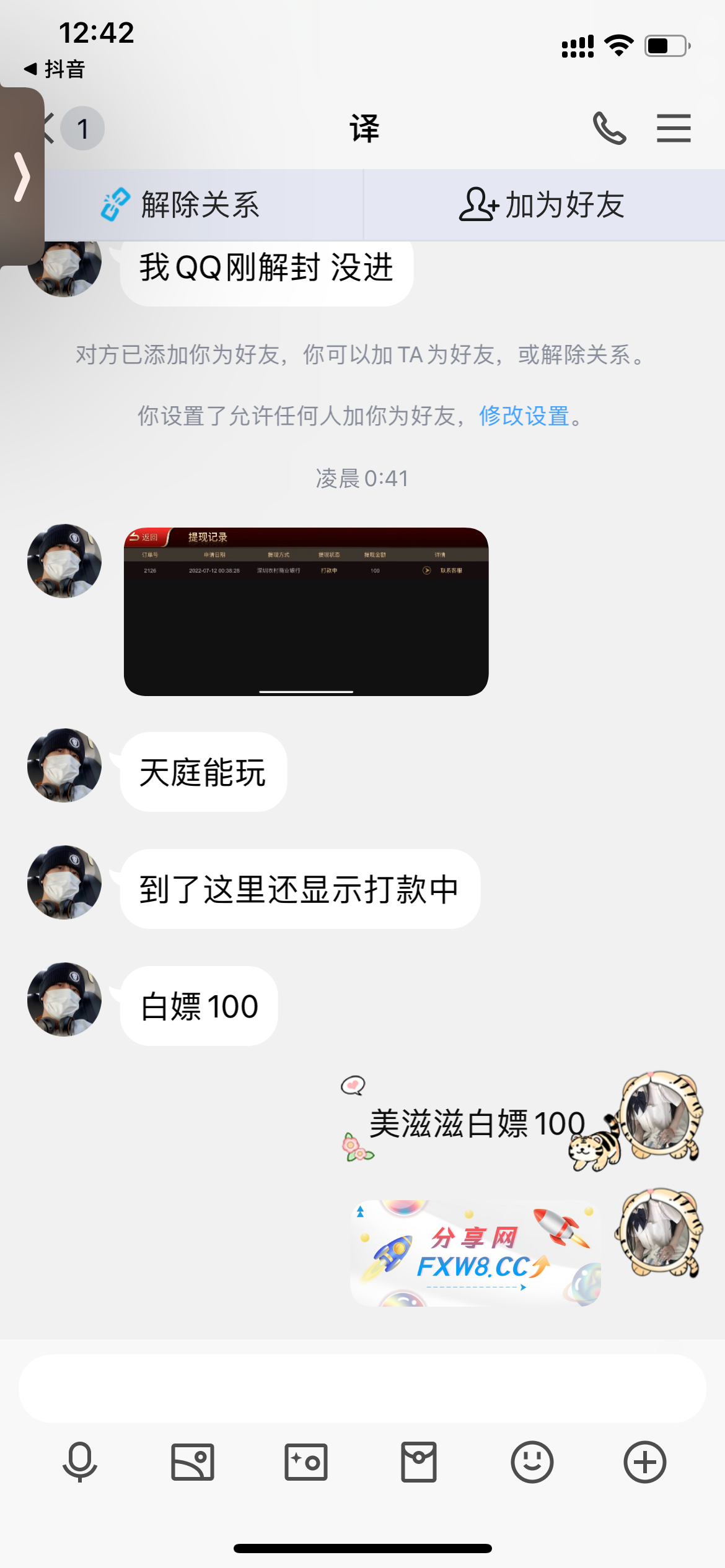Tap 解除关系 to remove the relationship
Screen dimensions: 725x1568
(181, 204)
